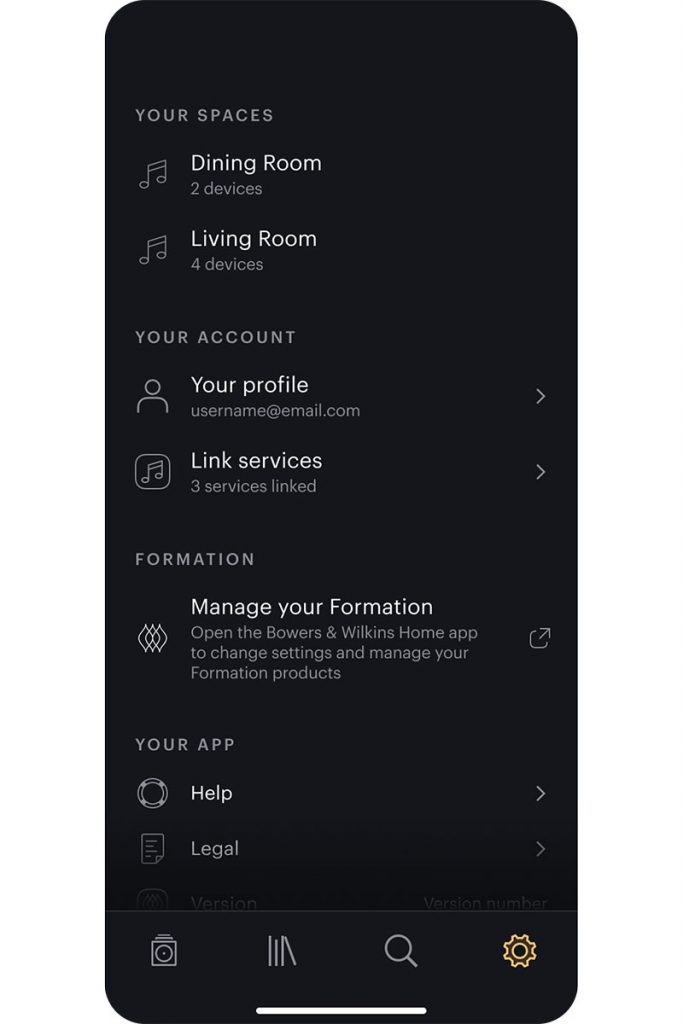Select the Settings gear tab
The image size is (683, 1024).
coord(520,951)
